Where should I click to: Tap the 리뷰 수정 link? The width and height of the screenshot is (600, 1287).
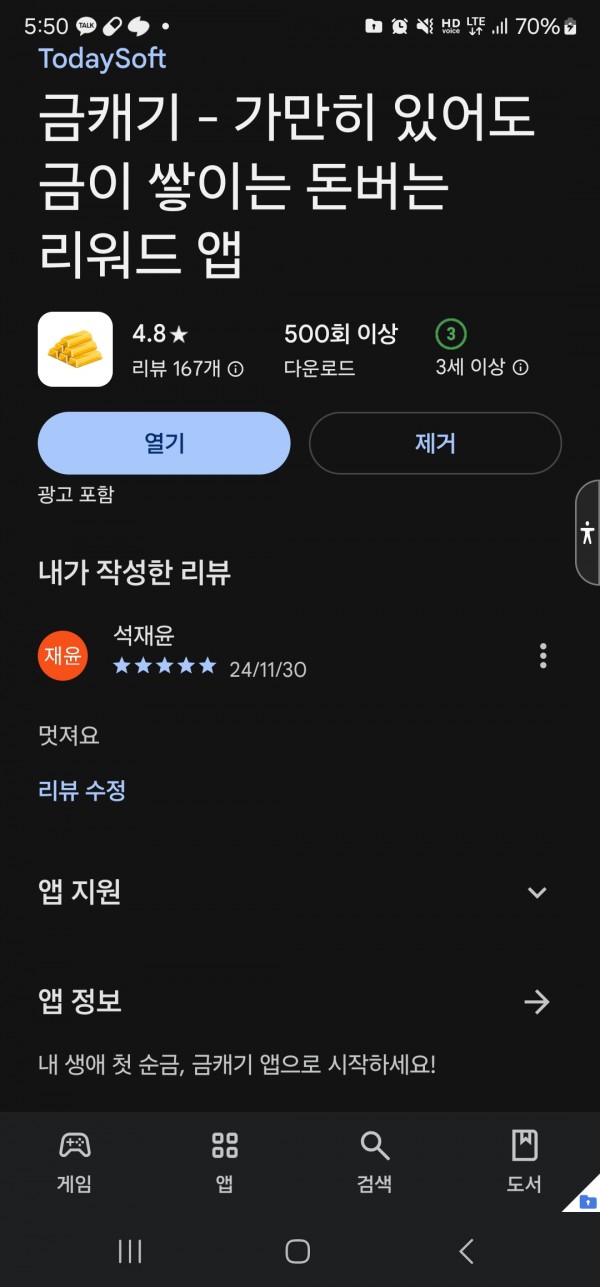[82, 790]
